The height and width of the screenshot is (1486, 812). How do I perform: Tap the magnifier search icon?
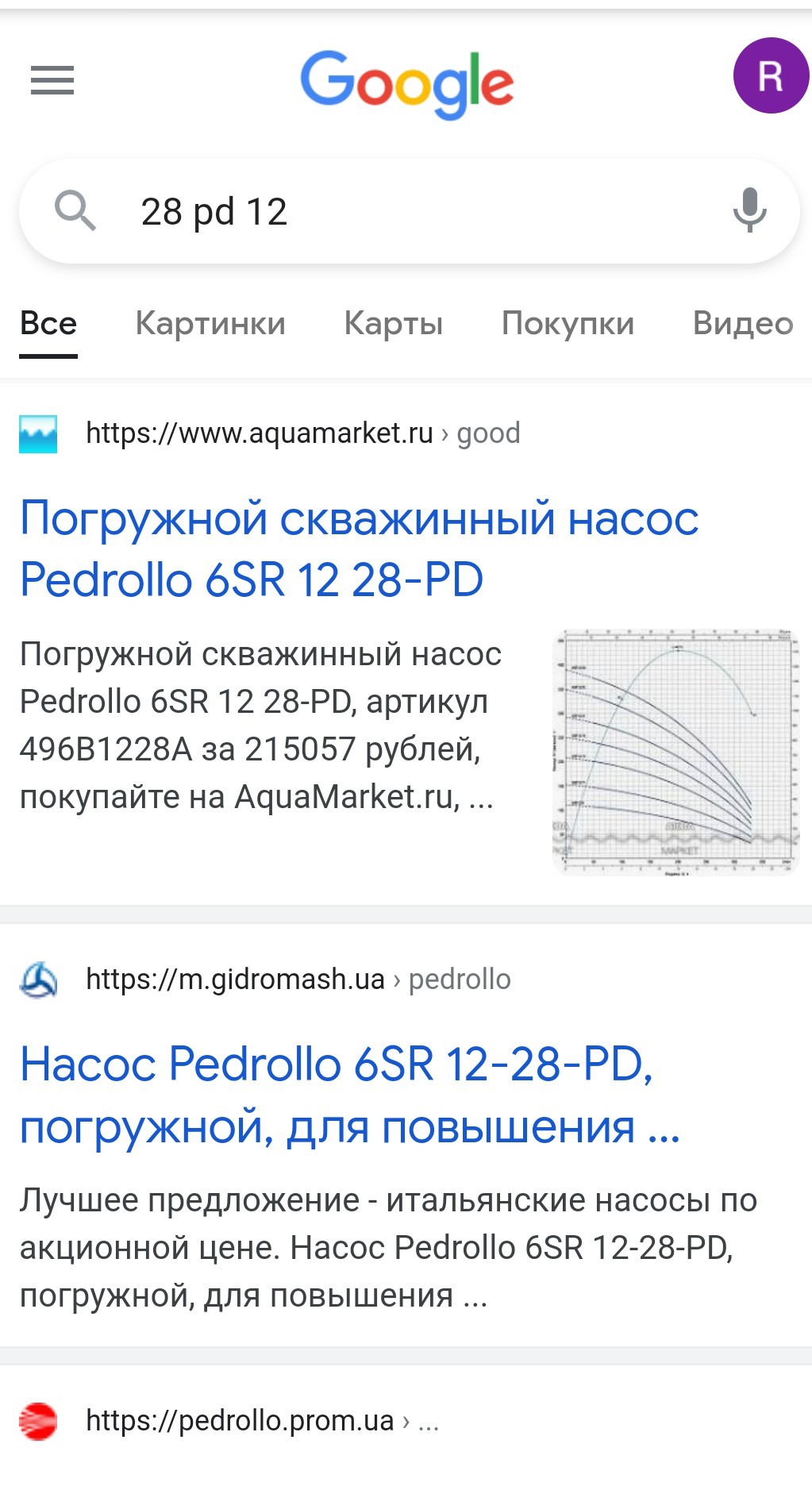(x=75, y=211)
